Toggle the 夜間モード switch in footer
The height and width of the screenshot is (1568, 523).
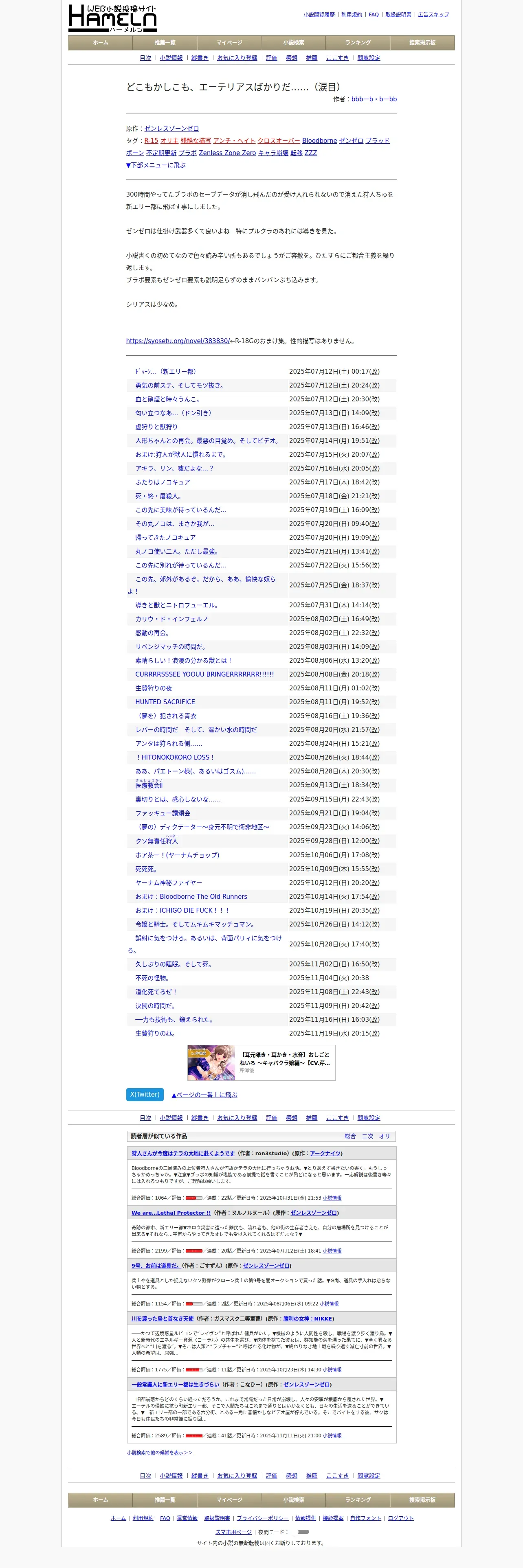[x=303, y=1531]
